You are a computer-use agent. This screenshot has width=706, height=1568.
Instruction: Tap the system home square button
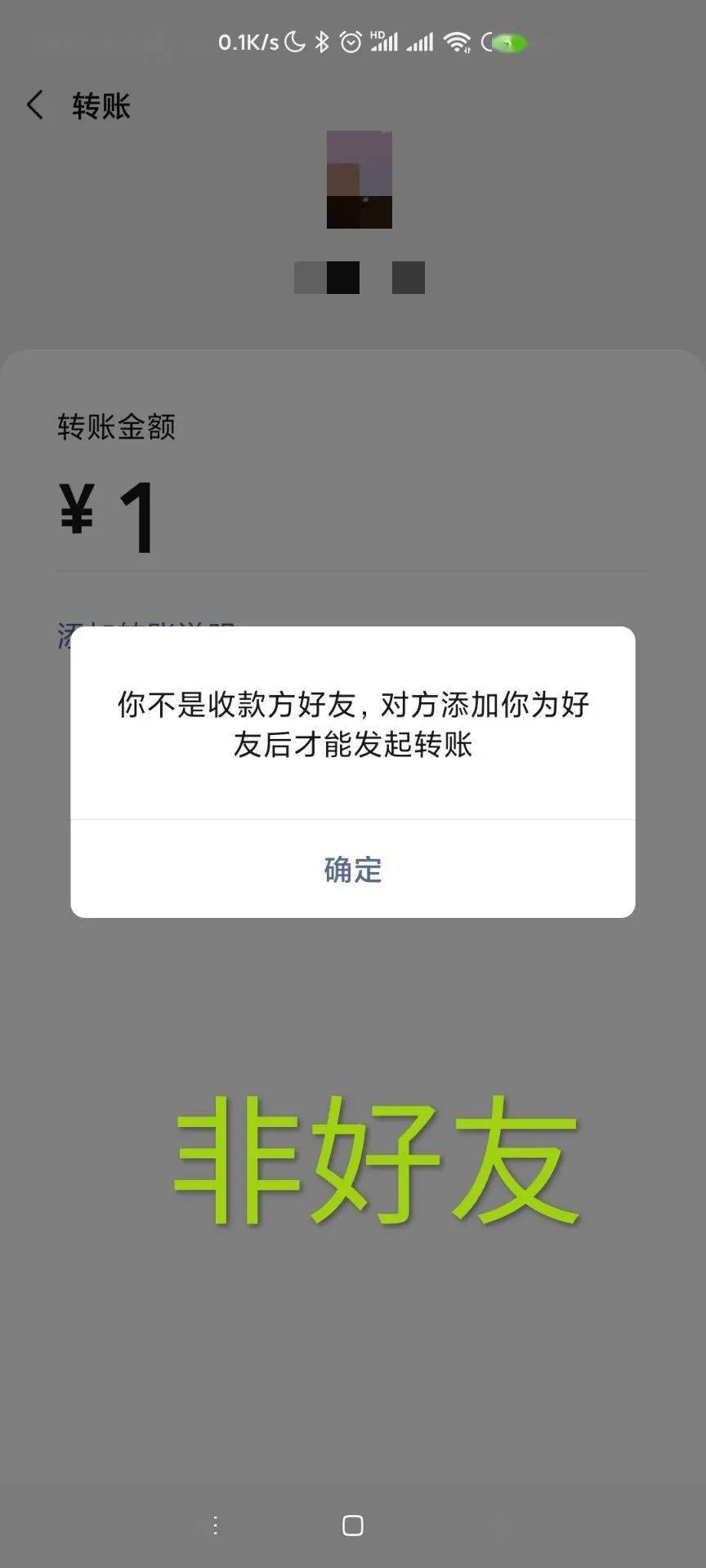point(353,1525)
